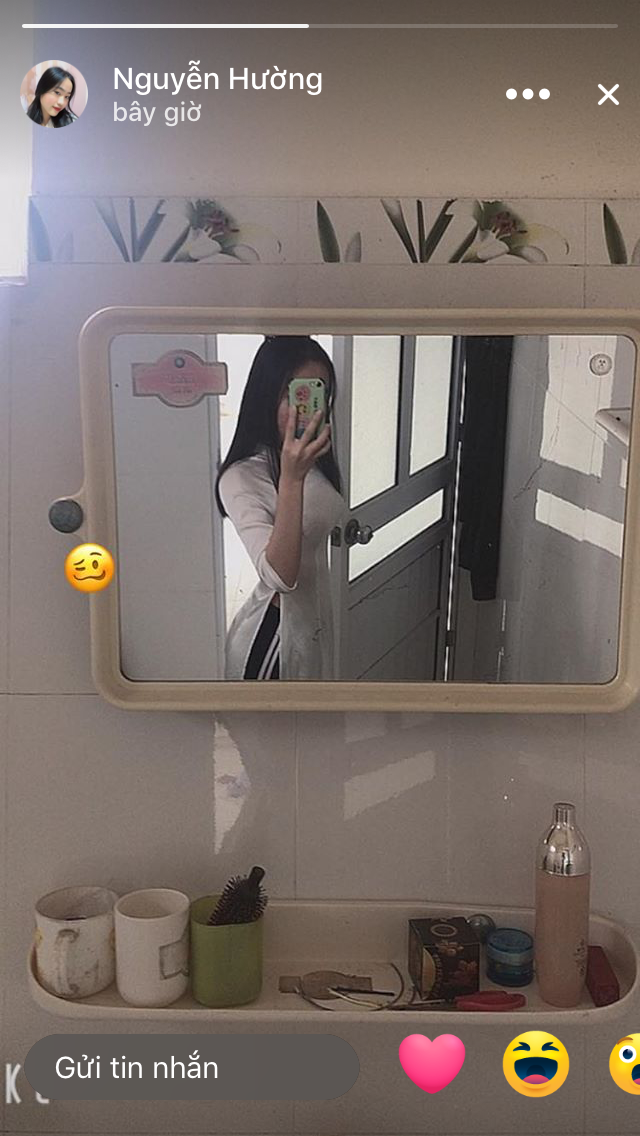Send the laughing face reaction
The image size is (640, 1136).
pos(536,1064)
